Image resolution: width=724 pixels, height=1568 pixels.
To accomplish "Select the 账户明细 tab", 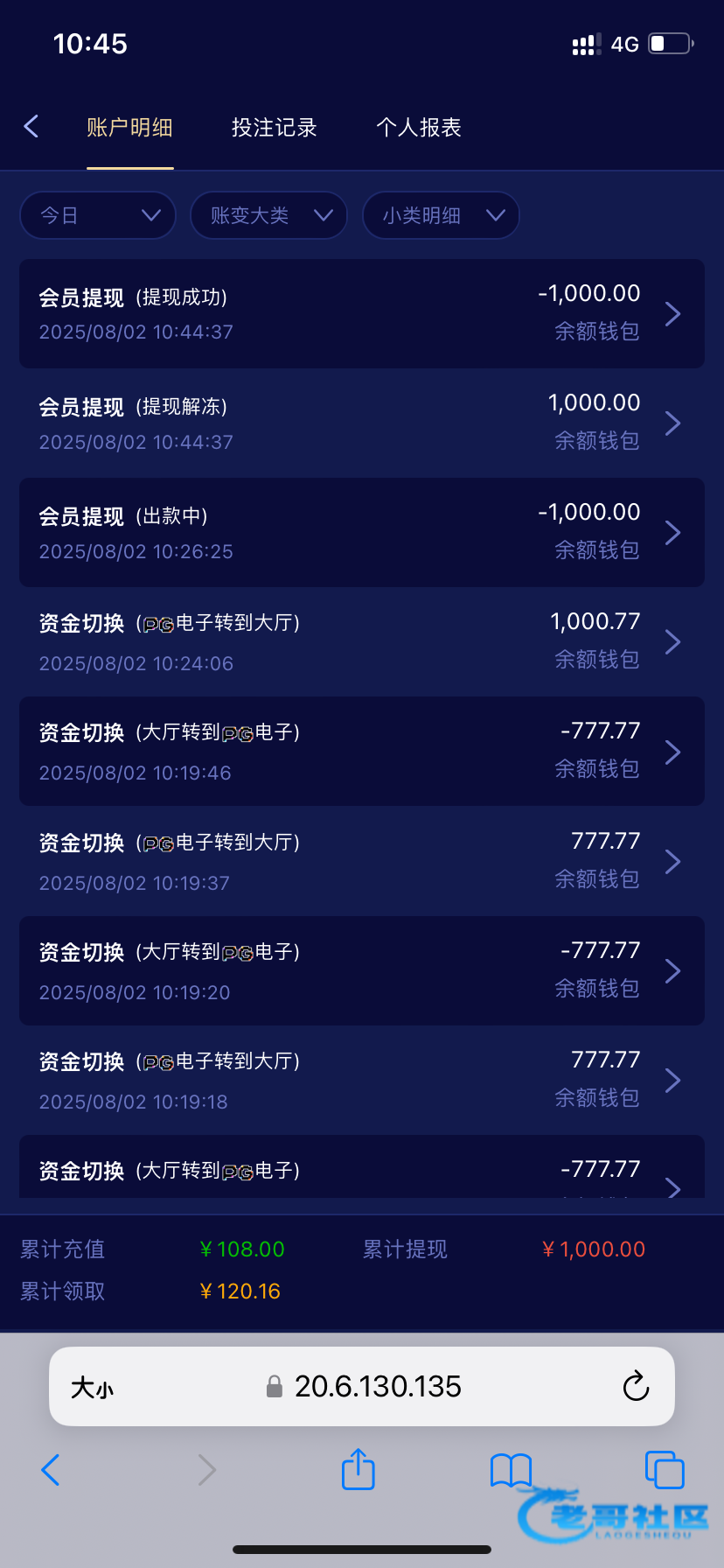I will point(129,128).
